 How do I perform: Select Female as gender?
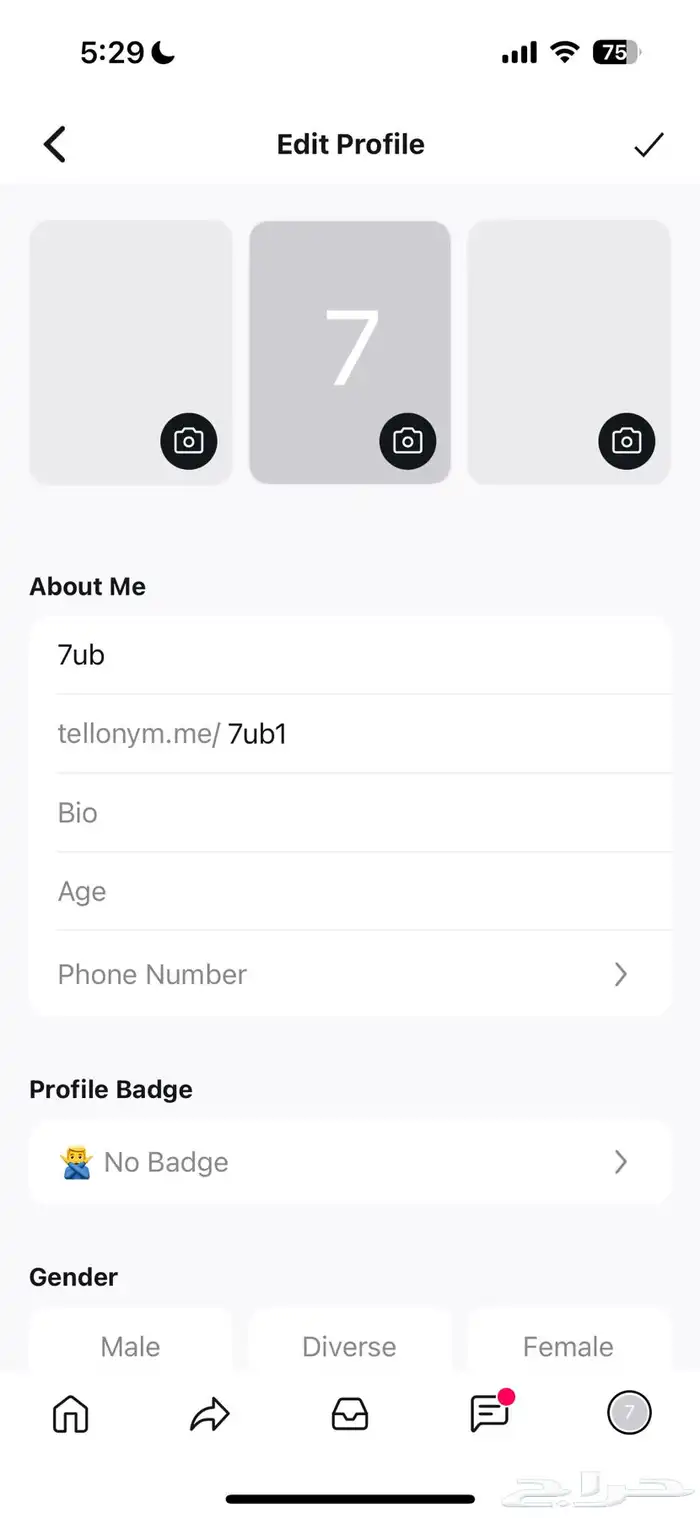(x=568, y=1346)
